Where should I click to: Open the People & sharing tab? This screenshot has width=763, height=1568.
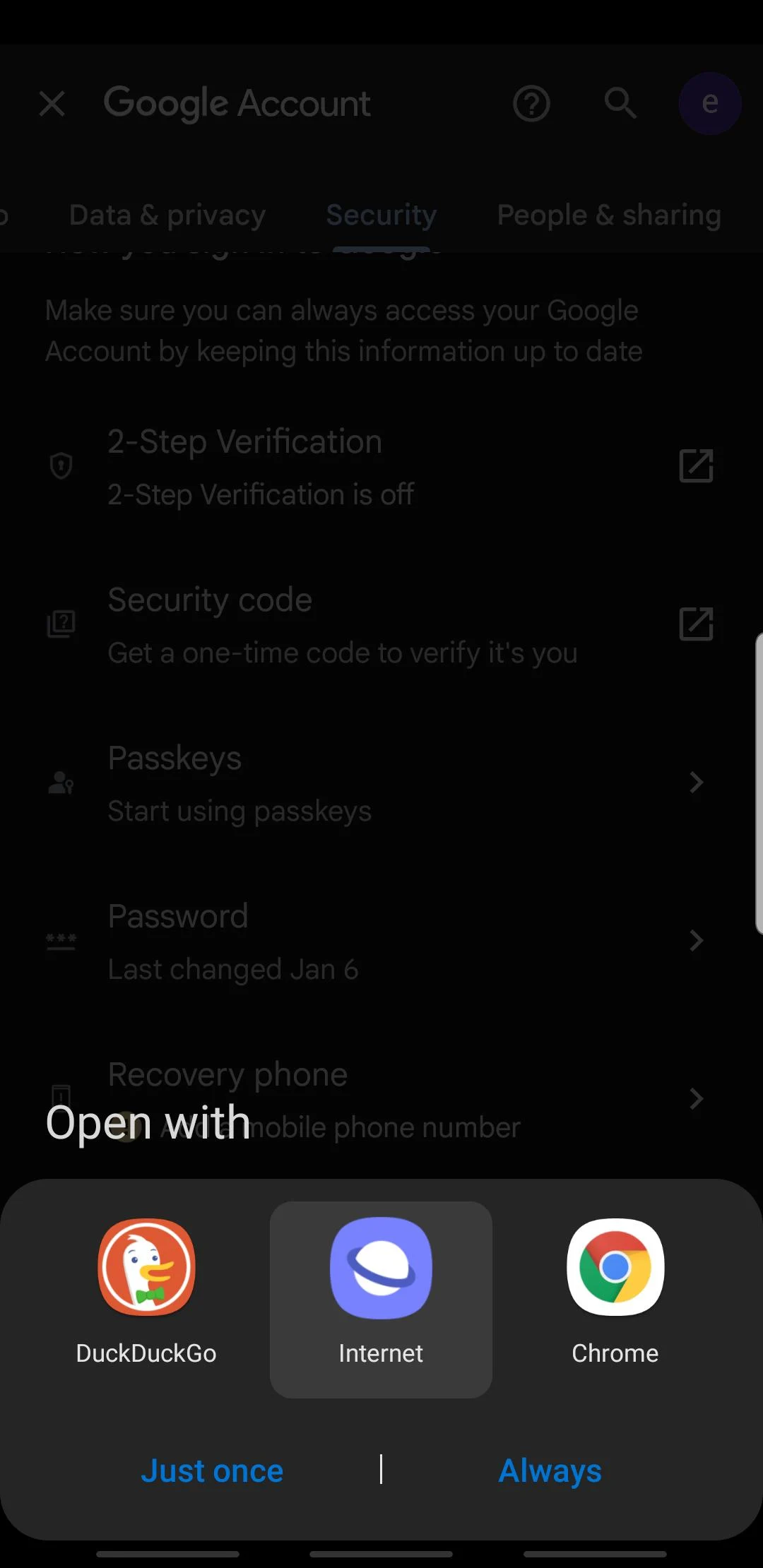pyautogui.click(x=608, y=215)
